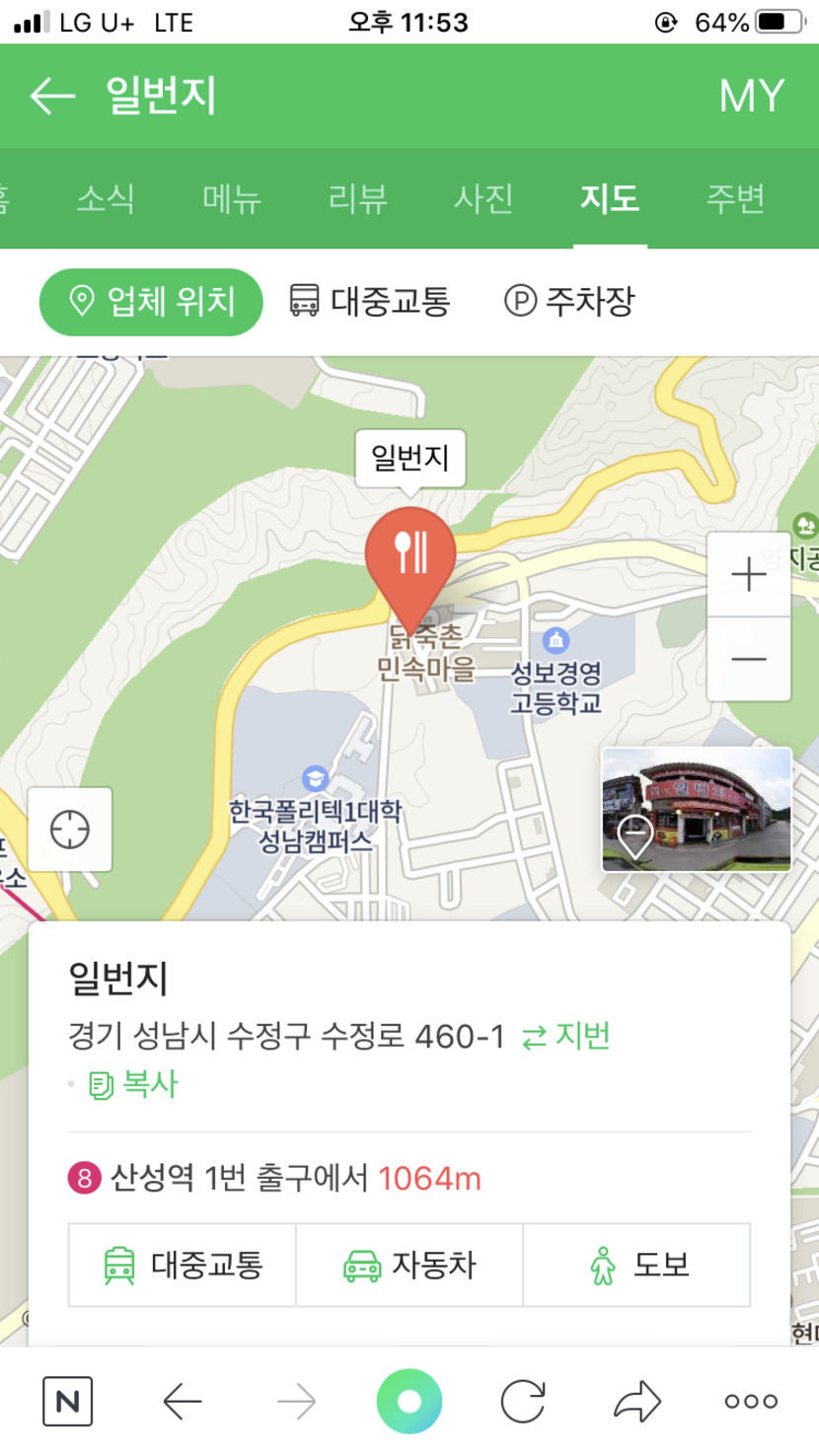Zoom out the map with minus

click(749, 659)
